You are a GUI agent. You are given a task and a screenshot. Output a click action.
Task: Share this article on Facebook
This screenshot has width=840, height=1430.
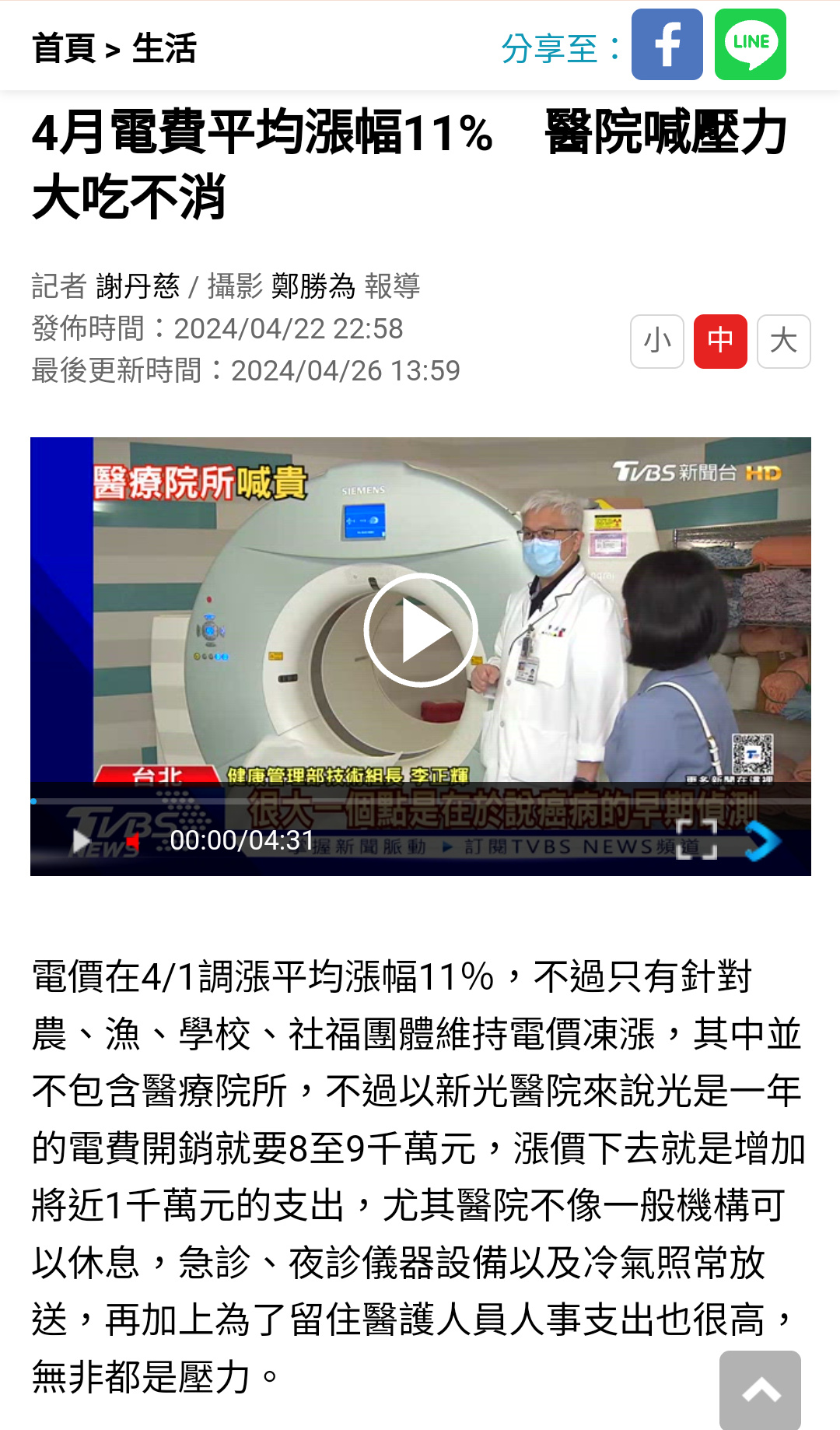click(x=667, y=45)
